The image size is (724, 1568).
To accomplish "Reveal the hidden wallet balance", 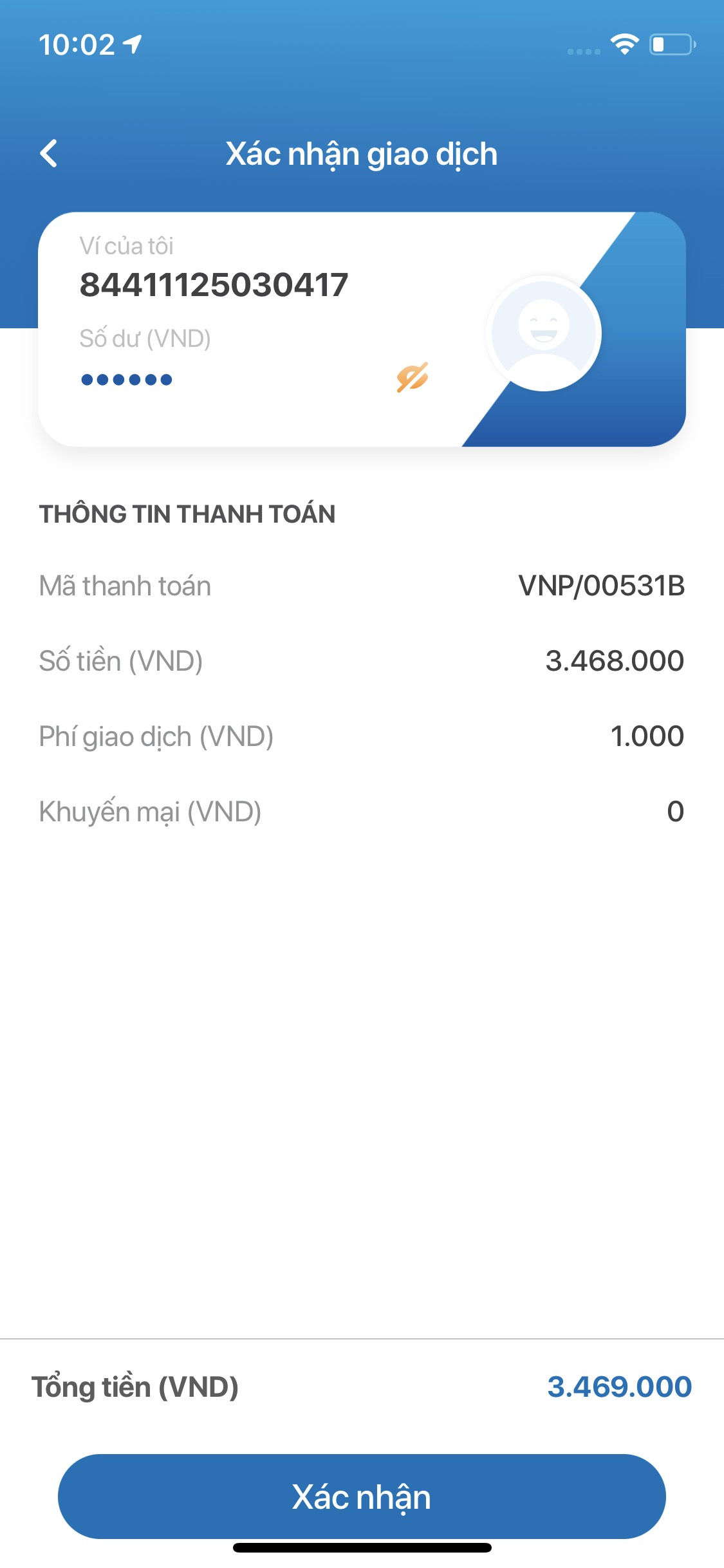I will point(413,377).
